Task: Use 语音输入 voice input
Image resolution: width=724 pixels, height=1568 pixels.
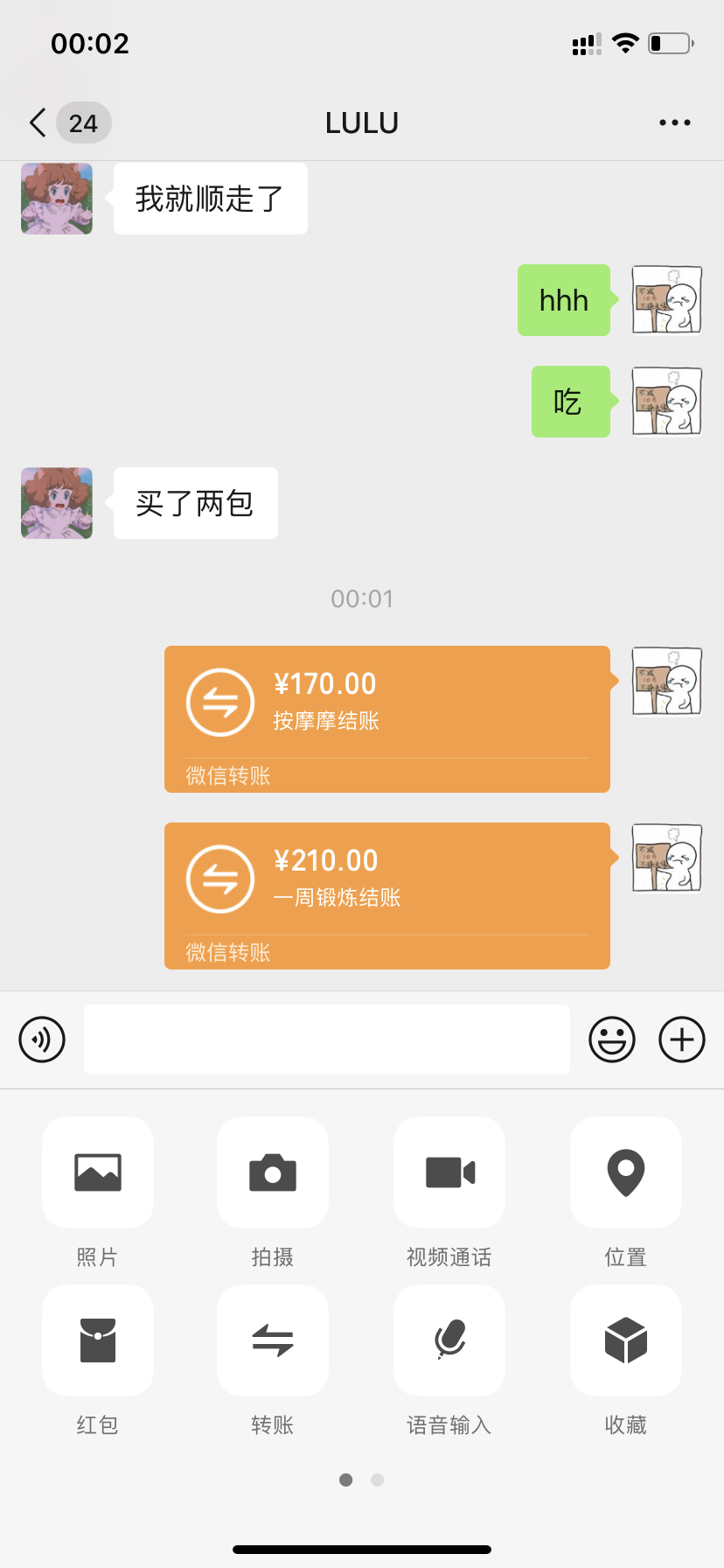Action: pos(449,1340)
